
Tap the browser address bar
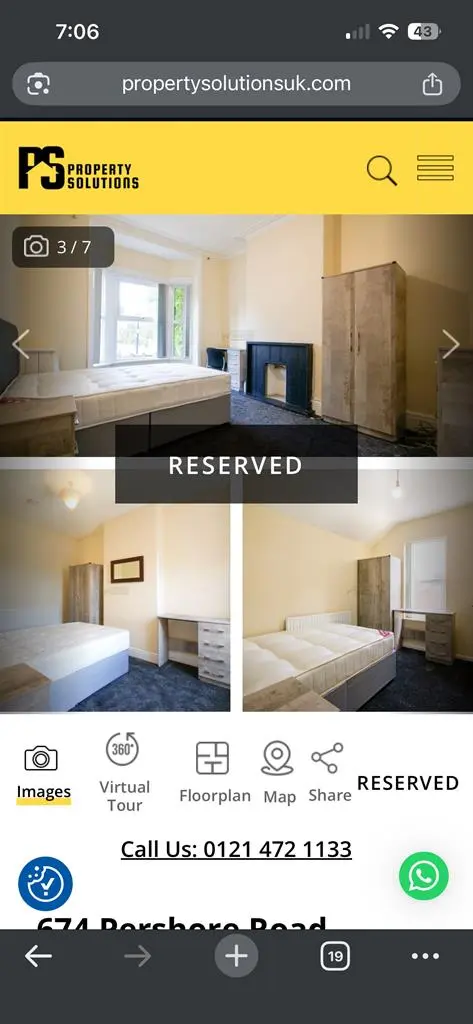236,84
